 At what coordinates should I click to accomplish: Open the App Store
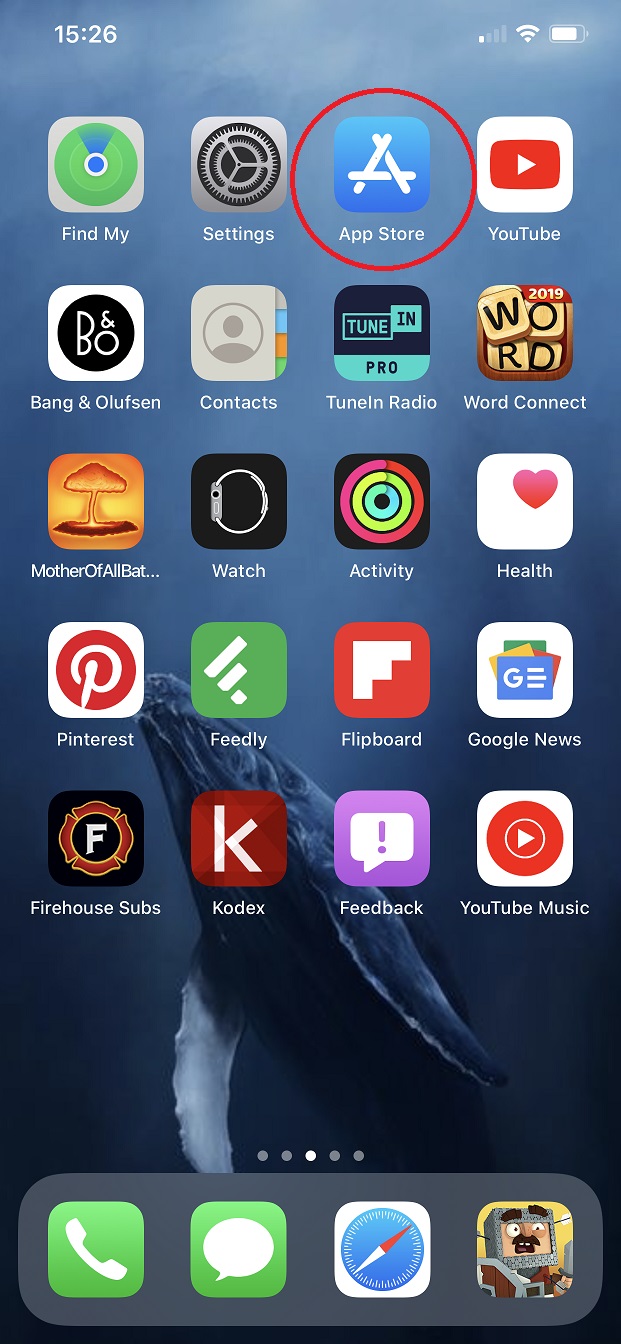(382, 165)
